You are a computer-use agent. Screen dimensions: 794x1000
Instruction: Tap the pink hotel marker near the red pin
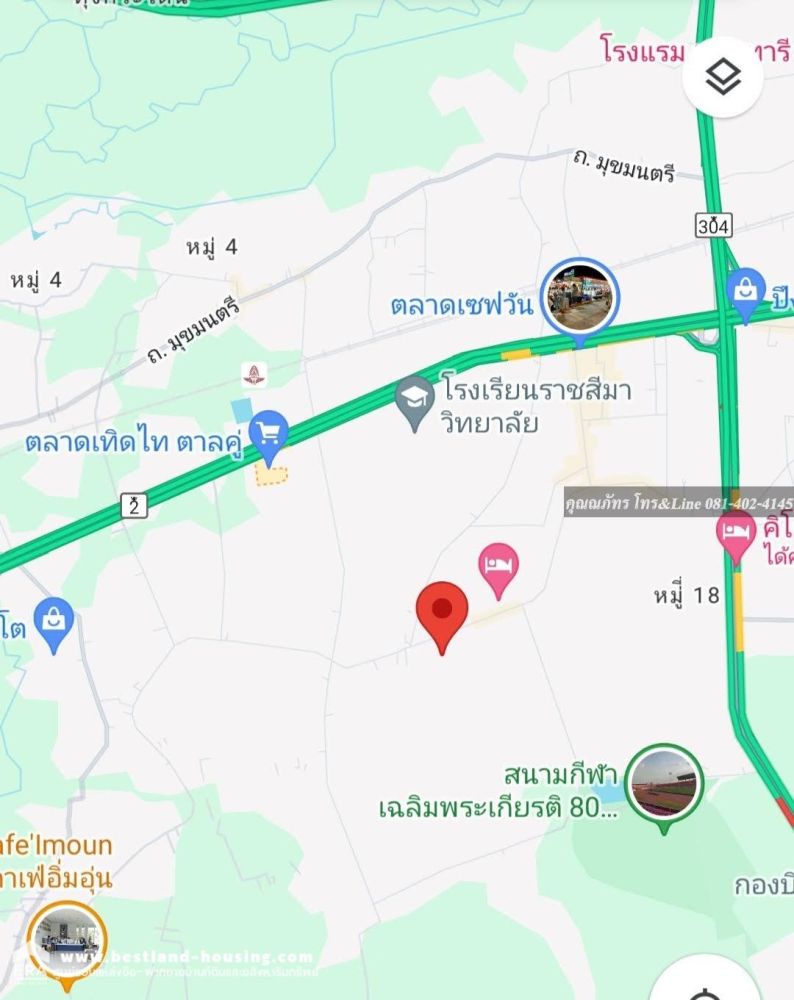coord(498,566)
